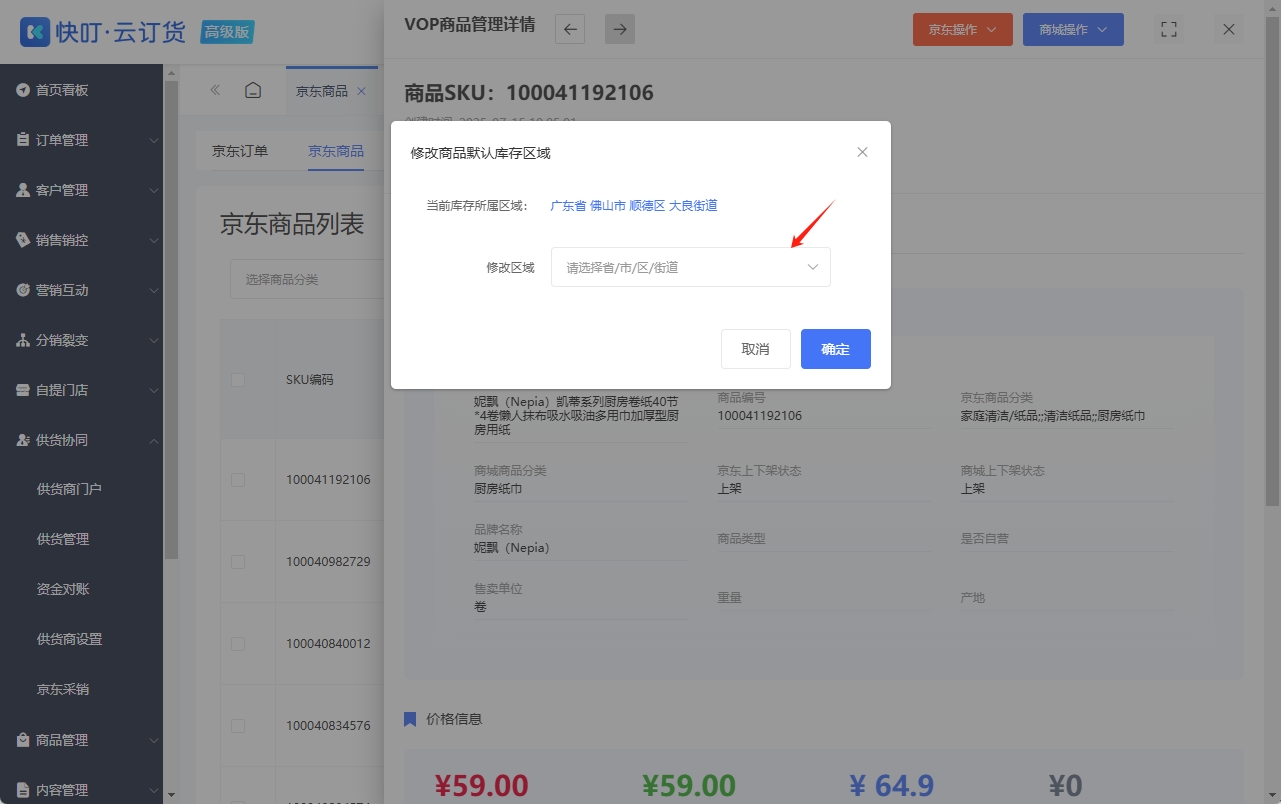Image resolution: width=1281 pixels, height=804 pixels.
Task: Switch to the 京东订单 tab
Action: [240, 151]
